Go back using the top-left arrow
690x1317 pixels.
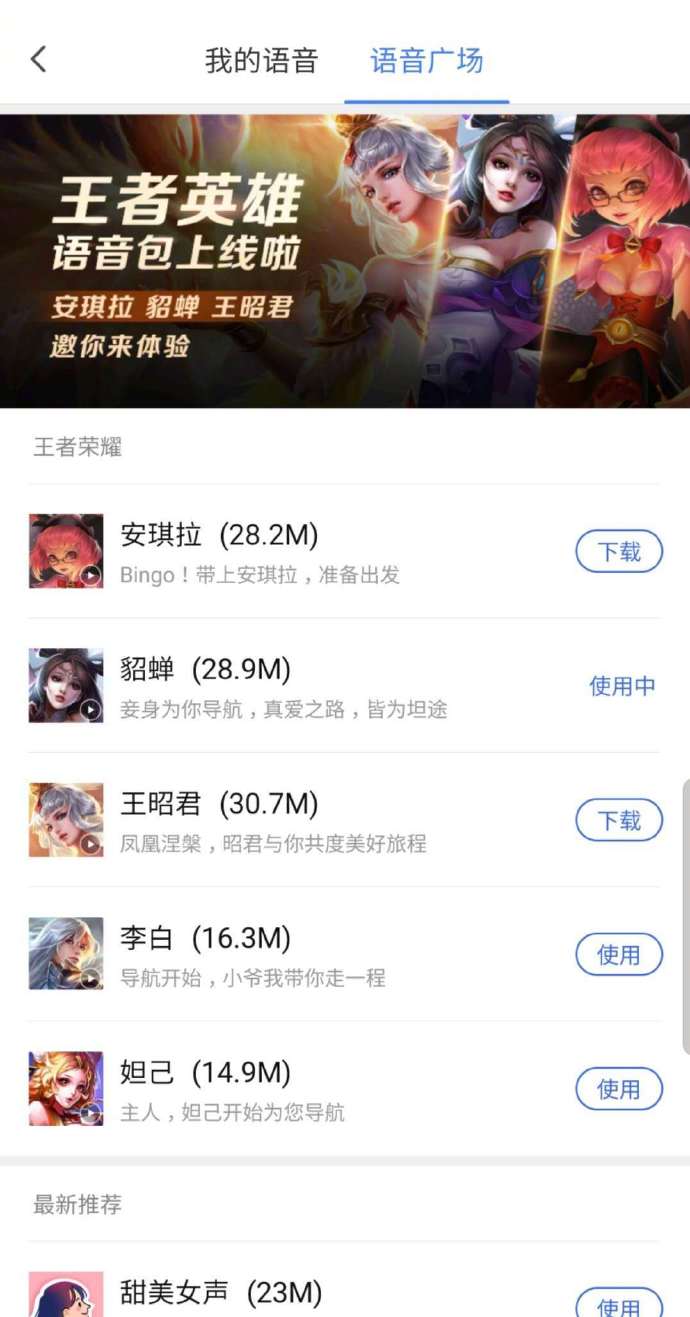point(39,59)
